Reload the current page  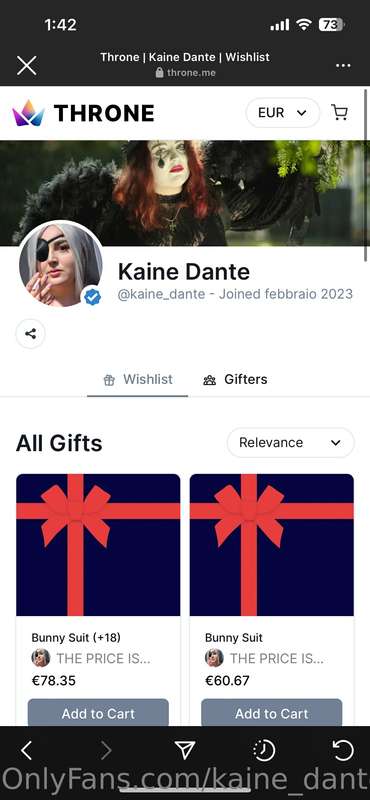342,750
